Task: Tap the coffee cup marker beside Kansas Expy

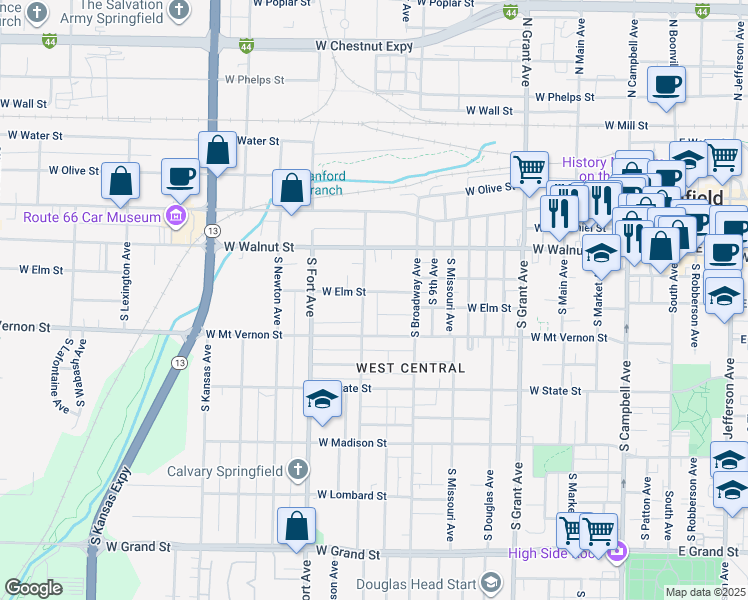Action: [x=180, y=176]
